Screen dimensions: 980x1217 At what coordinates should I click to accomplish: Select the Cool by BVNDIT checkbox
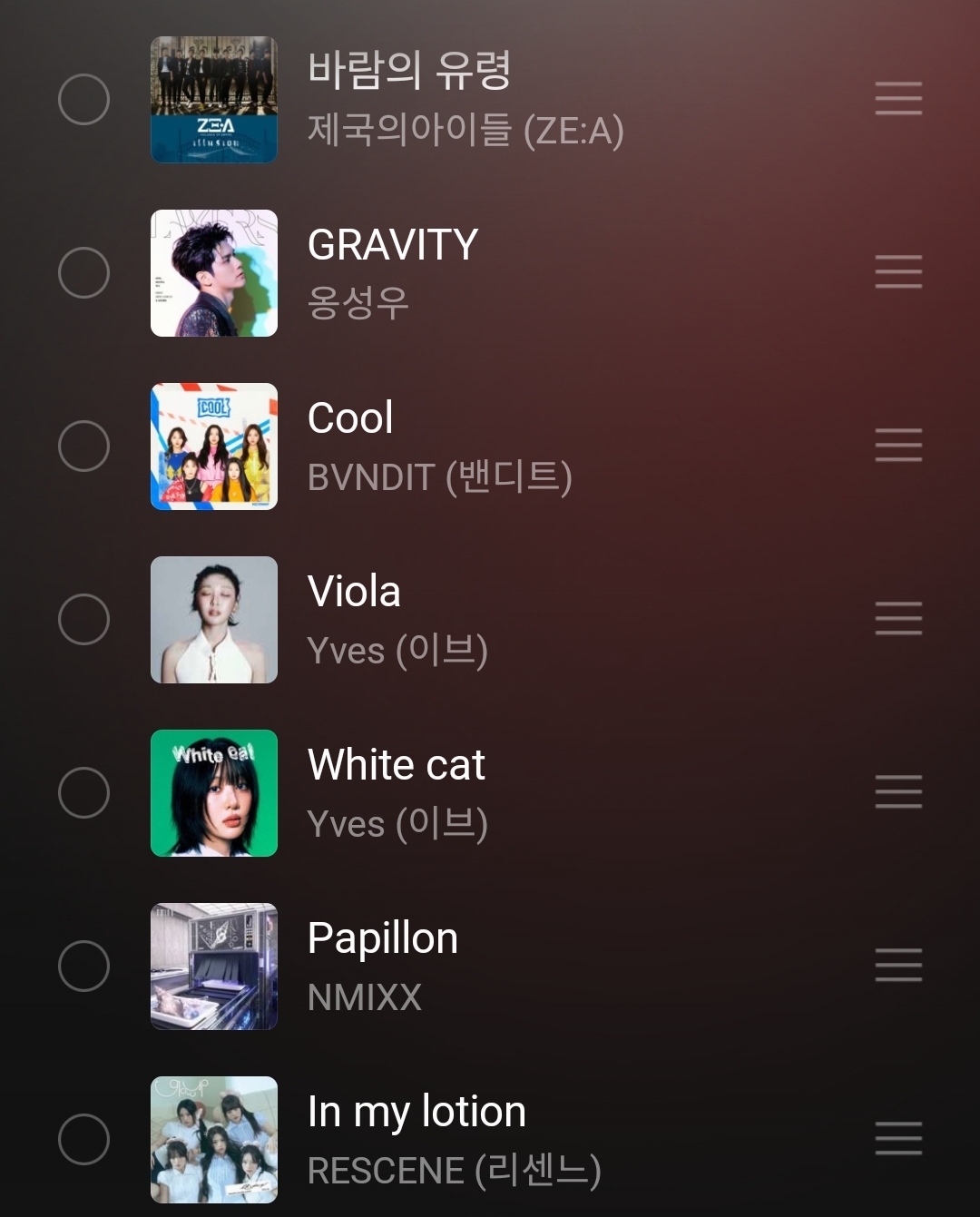(83, 446)
